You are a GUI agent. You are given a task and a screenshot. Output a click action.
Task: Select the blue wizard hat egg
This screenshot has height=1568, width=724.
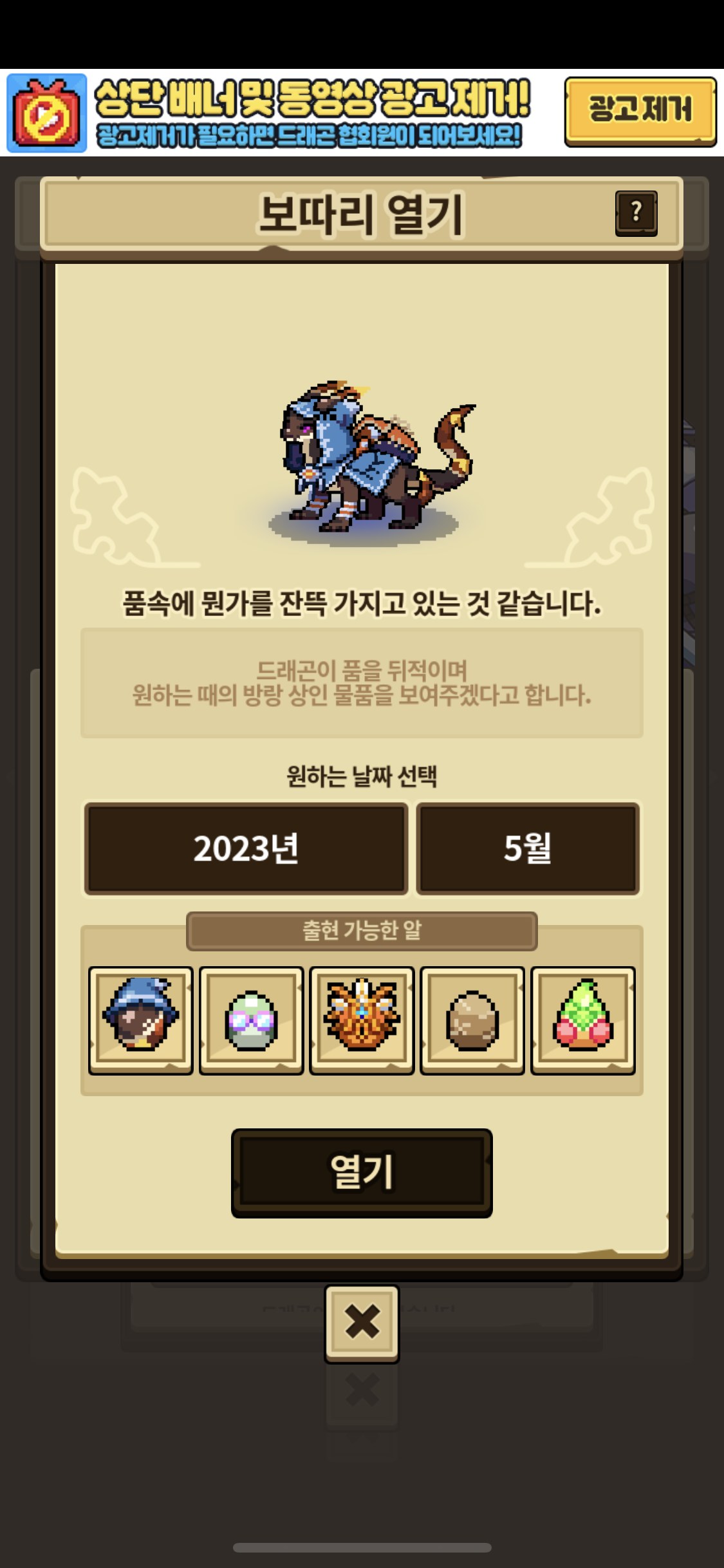(140, 1020)
